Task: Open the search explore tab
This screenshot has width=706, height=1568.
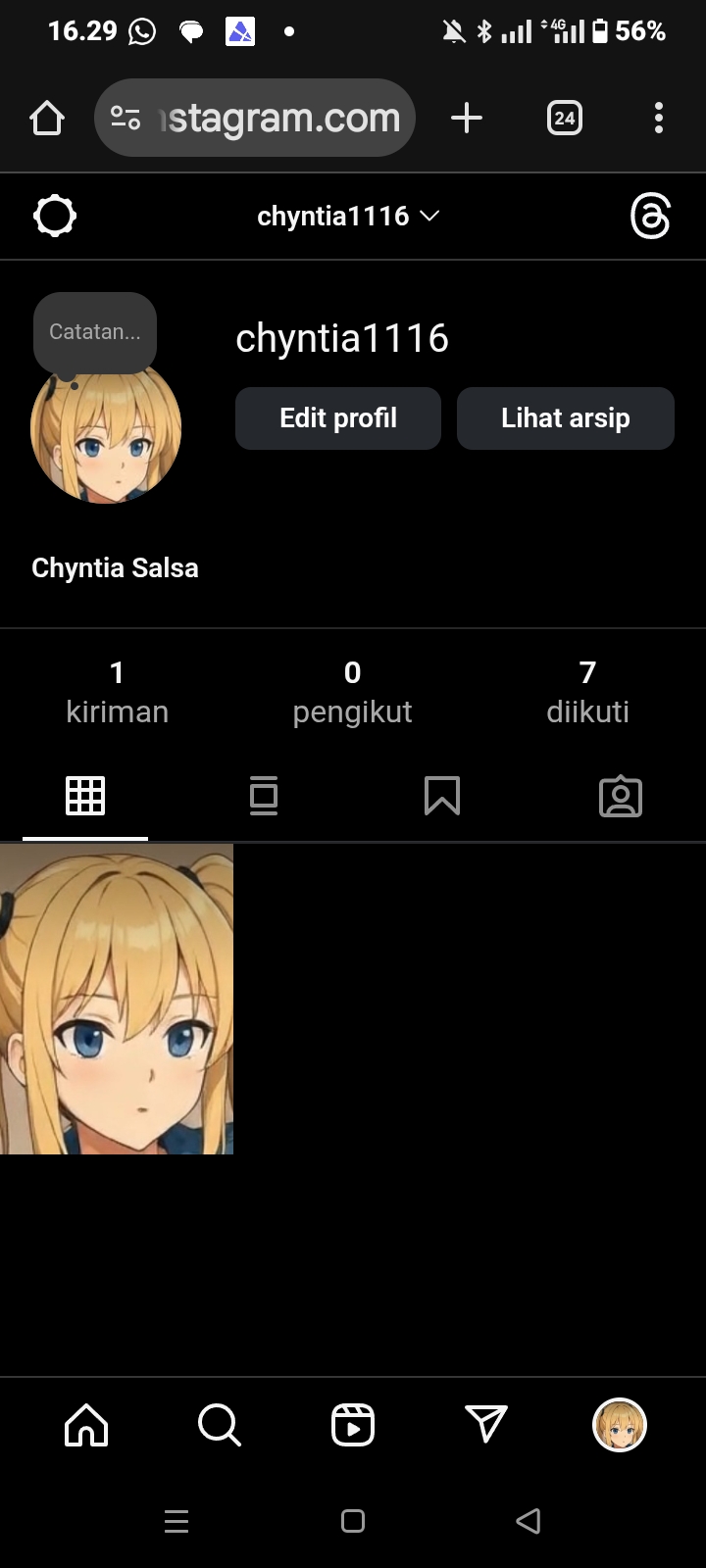Action: (220, 1425)
